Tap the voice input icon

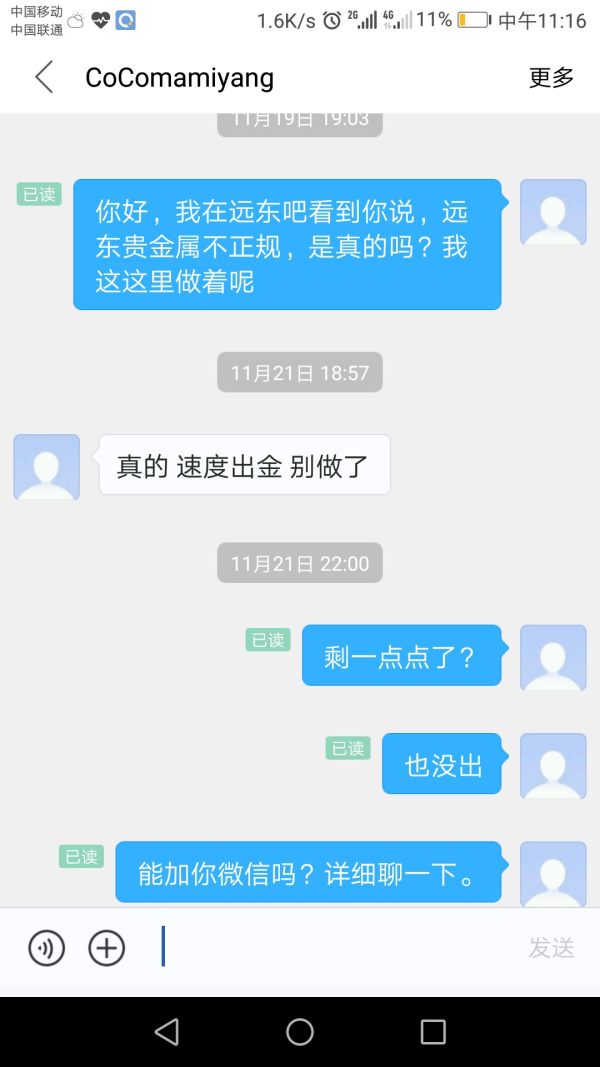click(x=47, y=947)
